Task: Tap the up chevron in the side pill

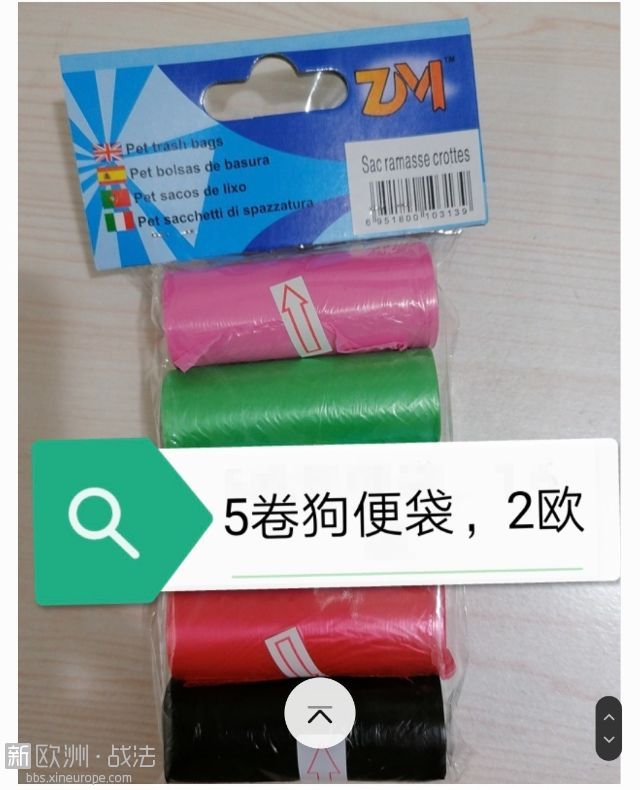Action: [609, 718]
